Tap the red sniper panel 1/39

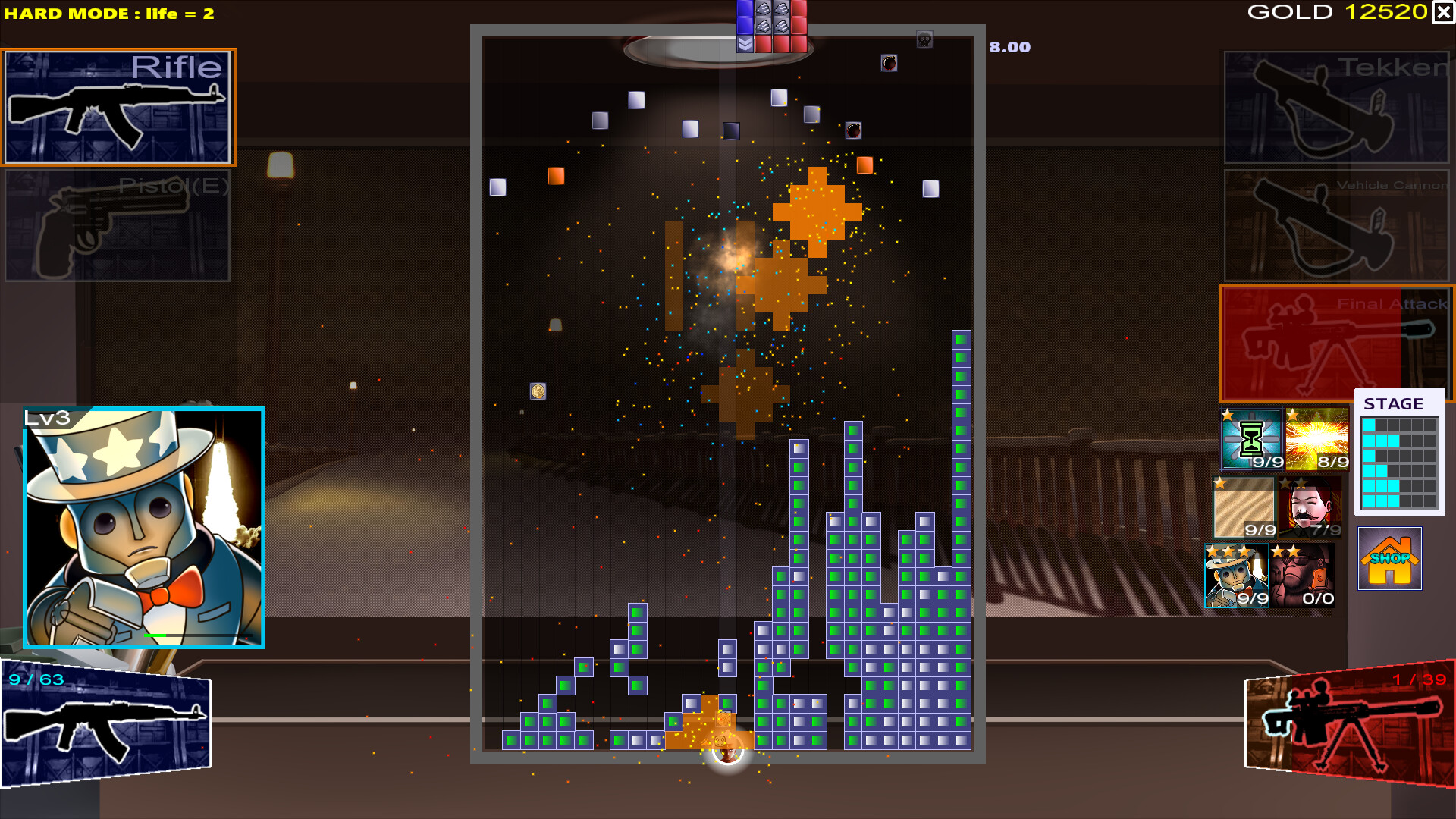(x=1350, y=724)
